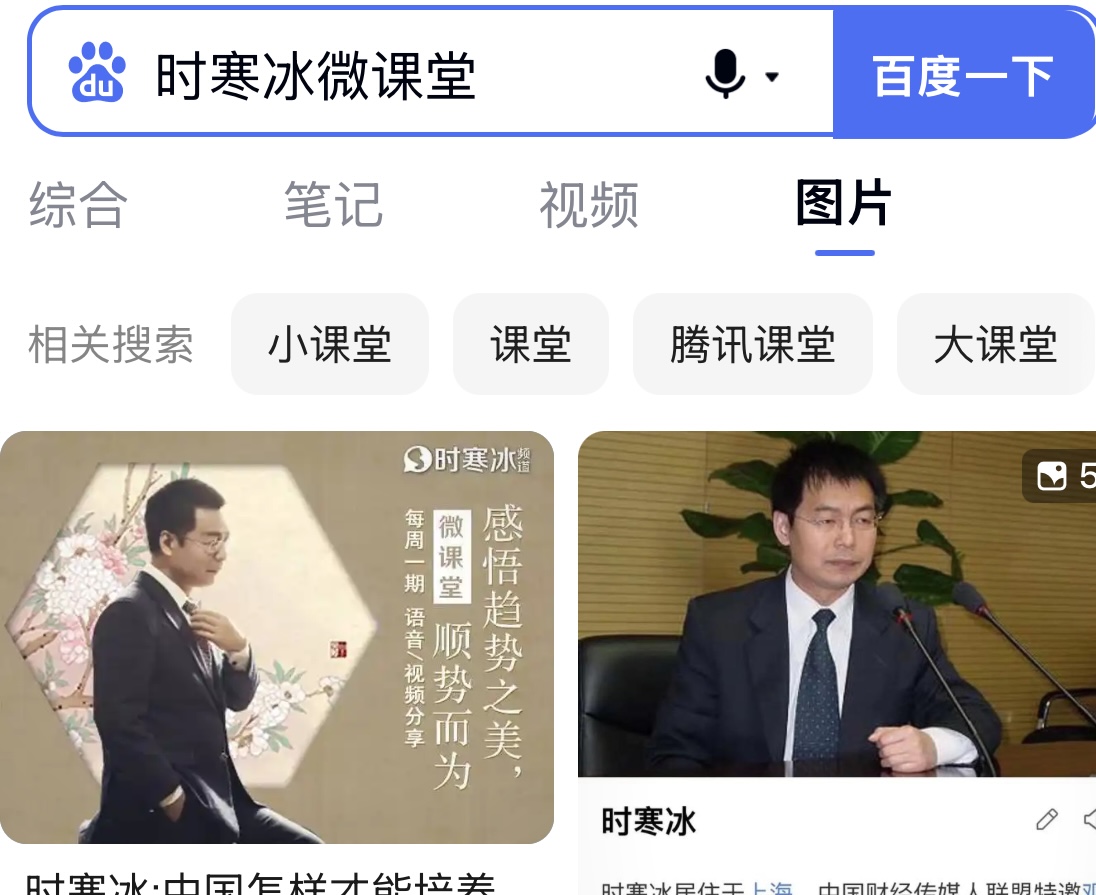Select the 图片 tab
The width and height of the screenshot is (1096, 895).
click(844, 205)
